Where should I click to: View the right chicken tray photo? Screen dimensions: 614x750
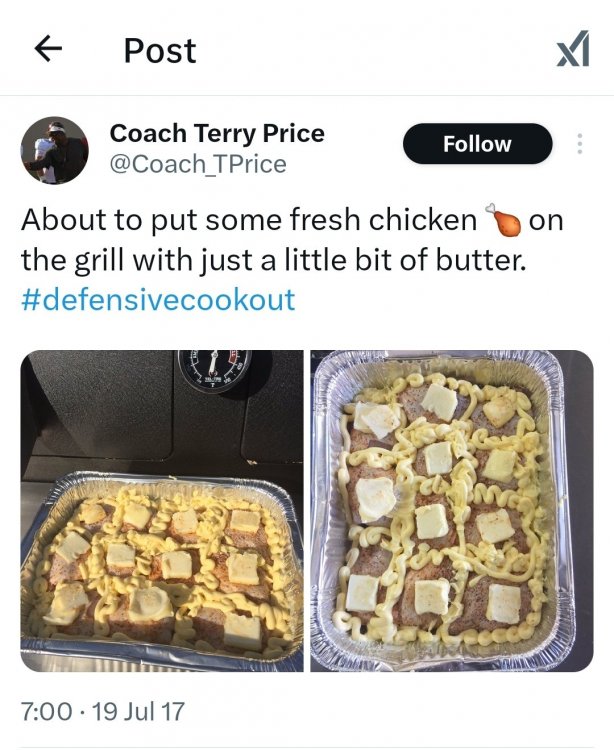(x=452, y=510)
